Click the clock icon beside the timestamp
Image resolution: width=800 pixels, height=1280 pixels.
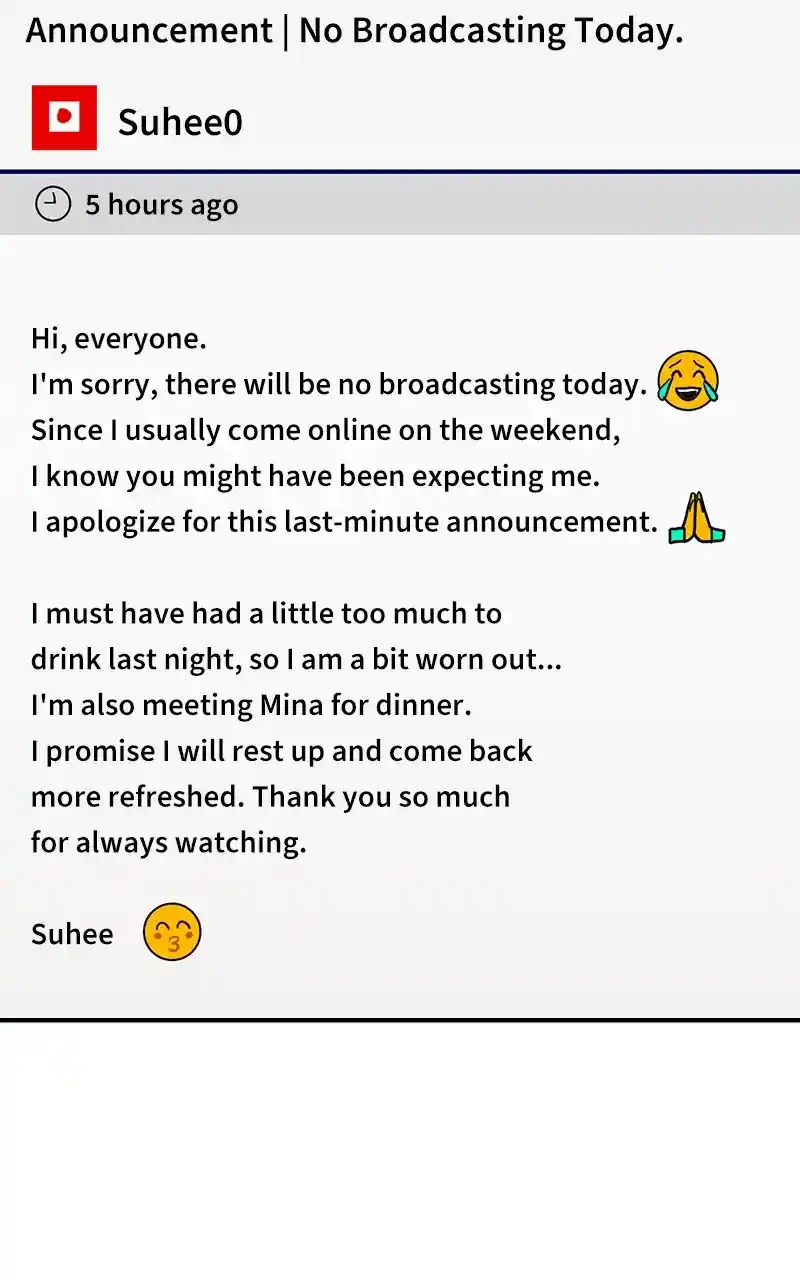52,203
